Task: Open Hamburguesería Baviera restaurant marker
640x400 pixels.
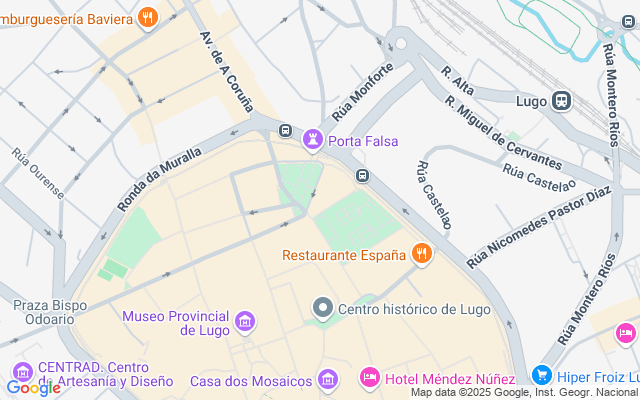Action: pyautogui.click(x=148, y=16)
